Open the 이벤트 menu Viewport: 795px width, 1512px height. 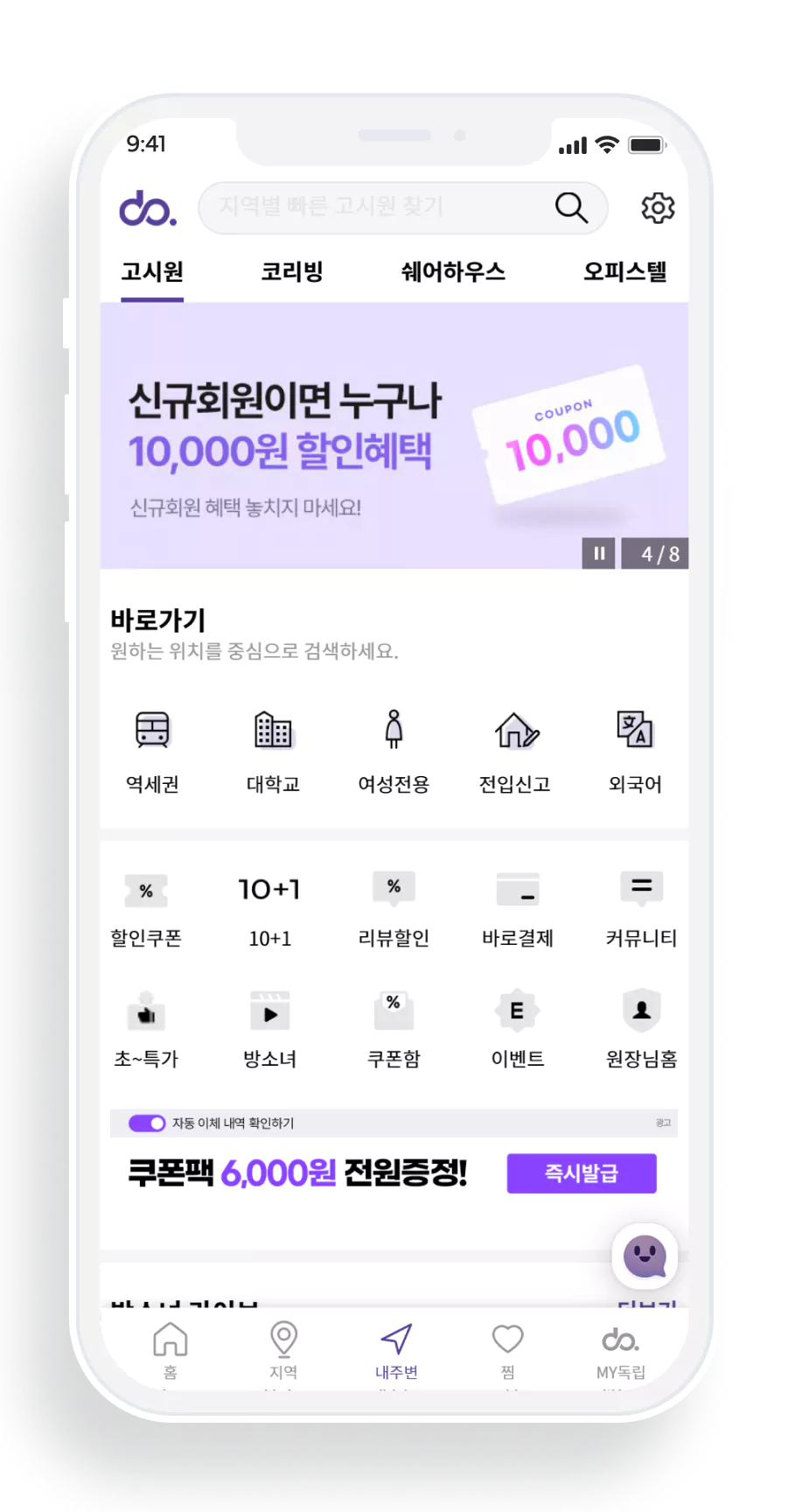tap(517, 1029)
